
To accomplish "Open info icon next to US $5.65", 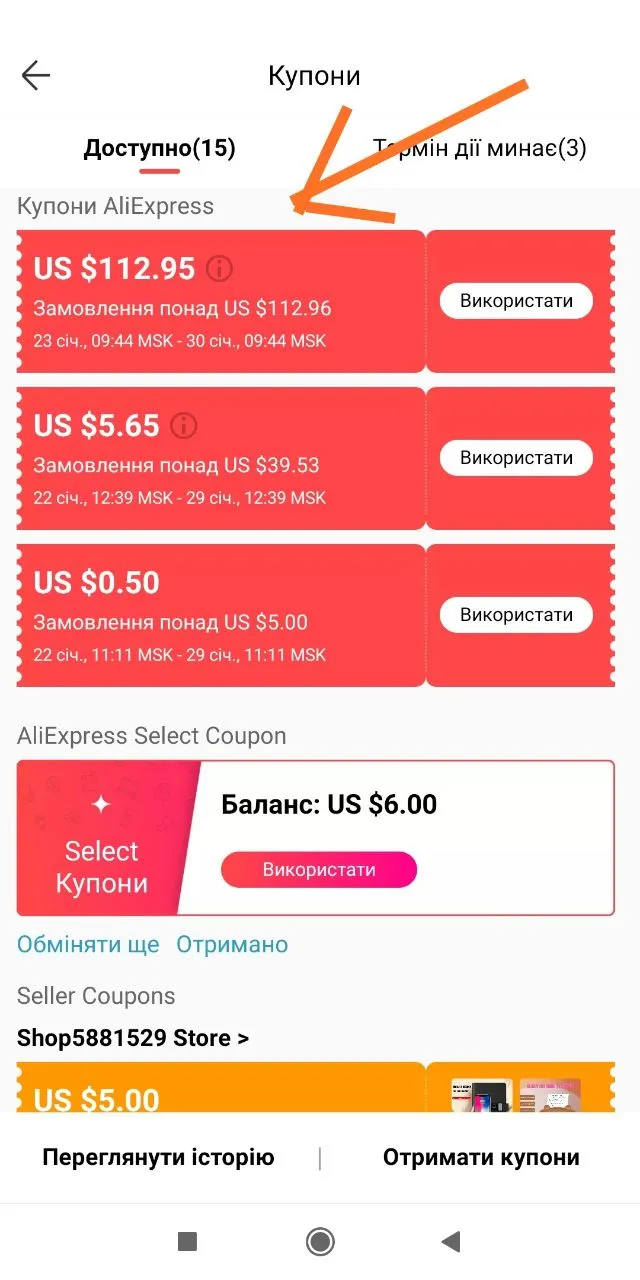I will (x=184, y=425).
